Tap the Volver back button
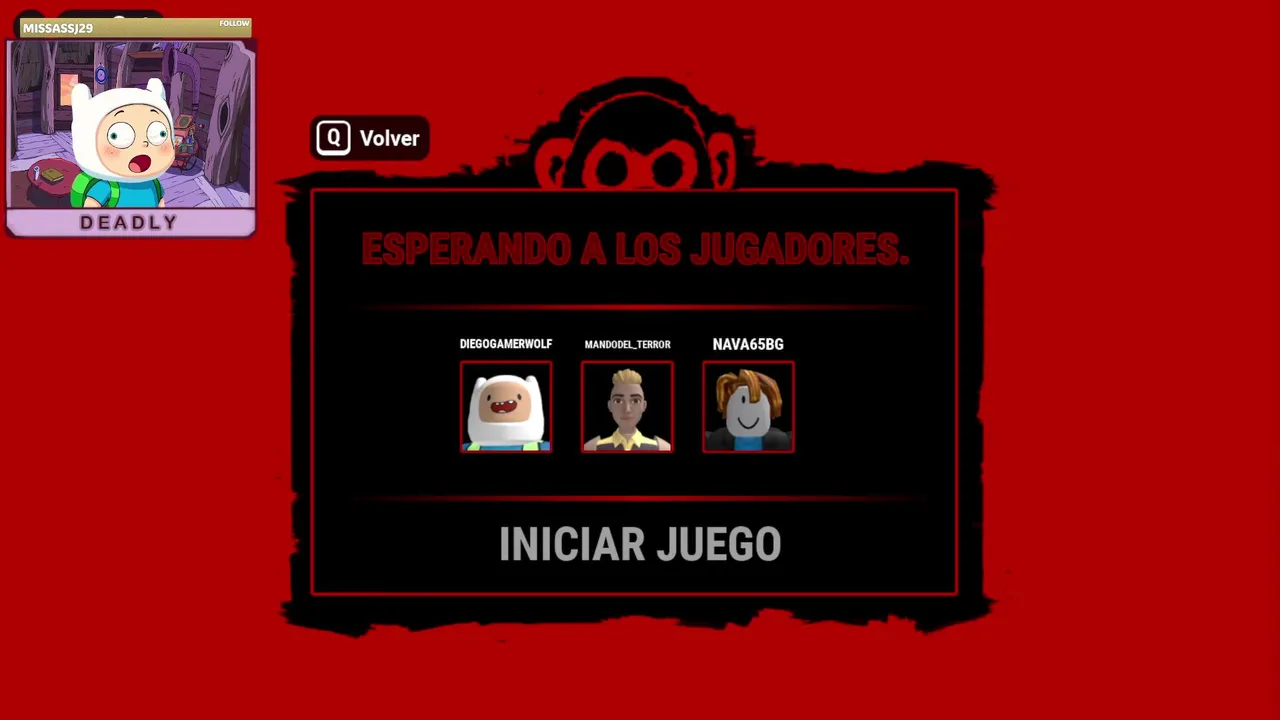The height and width of the screenshot is (720, 1280). coord(369,138)
